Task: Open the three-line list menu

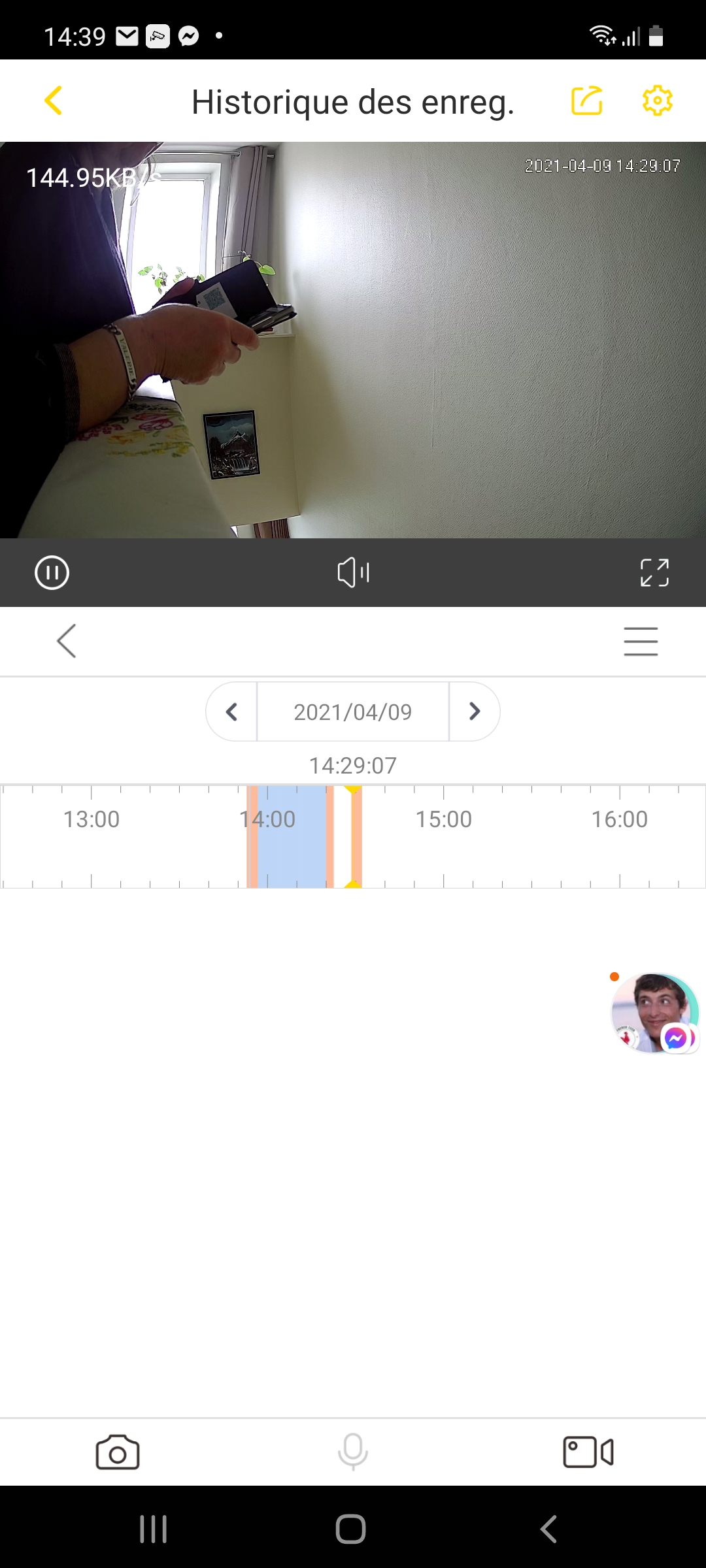Action: point(641,641)
